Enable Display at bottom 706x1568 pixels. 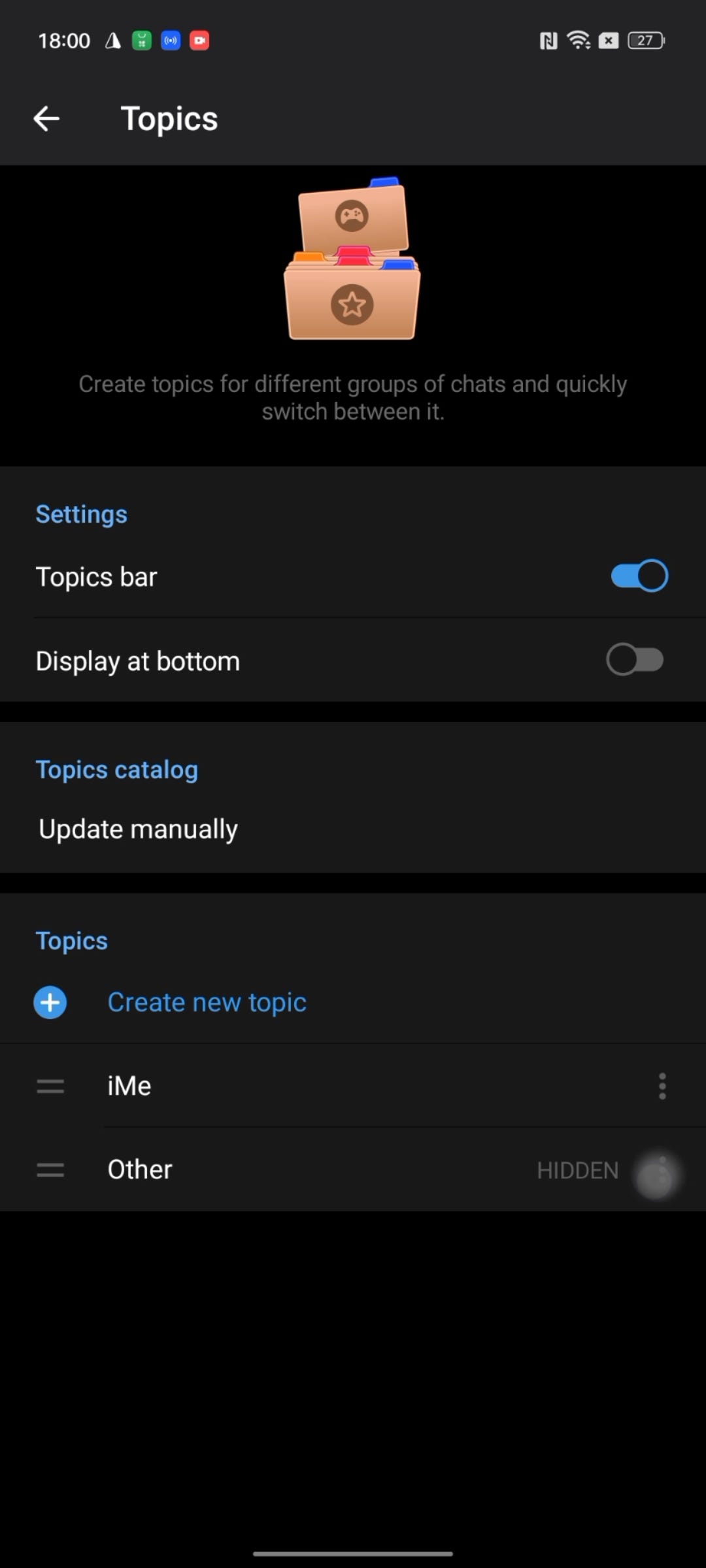point(634,660)
